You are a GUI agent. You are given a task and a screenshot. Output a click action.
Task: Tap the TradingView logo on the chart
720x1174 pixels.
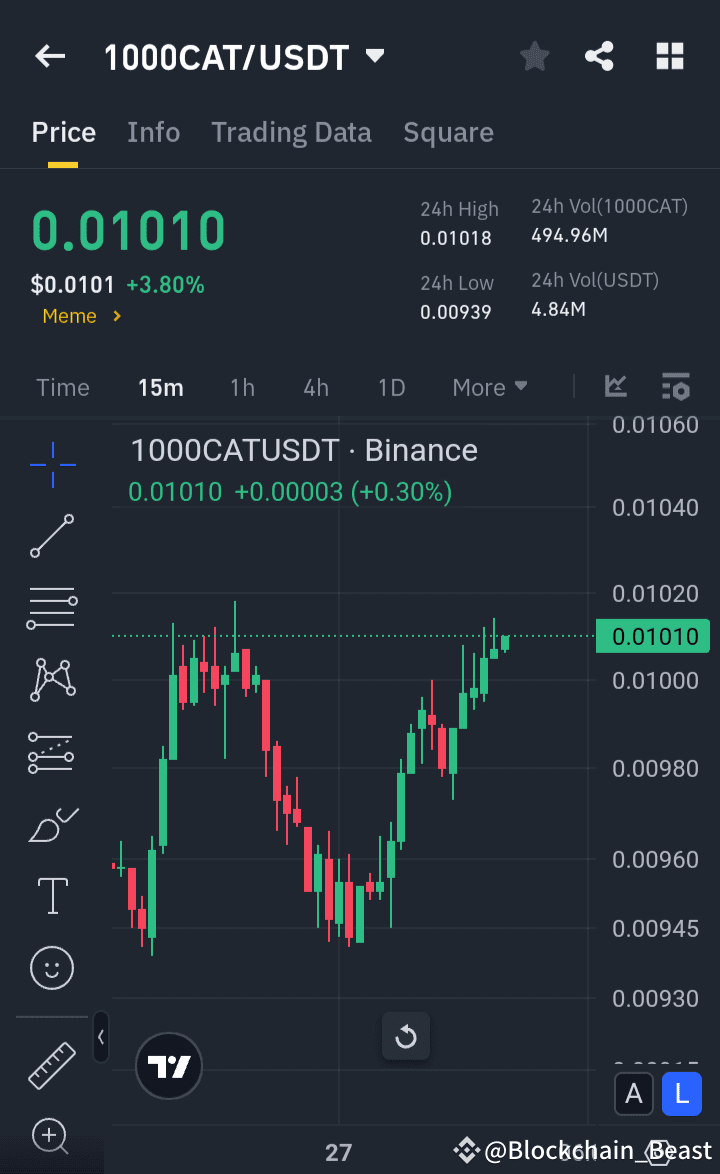[168, 1067]
